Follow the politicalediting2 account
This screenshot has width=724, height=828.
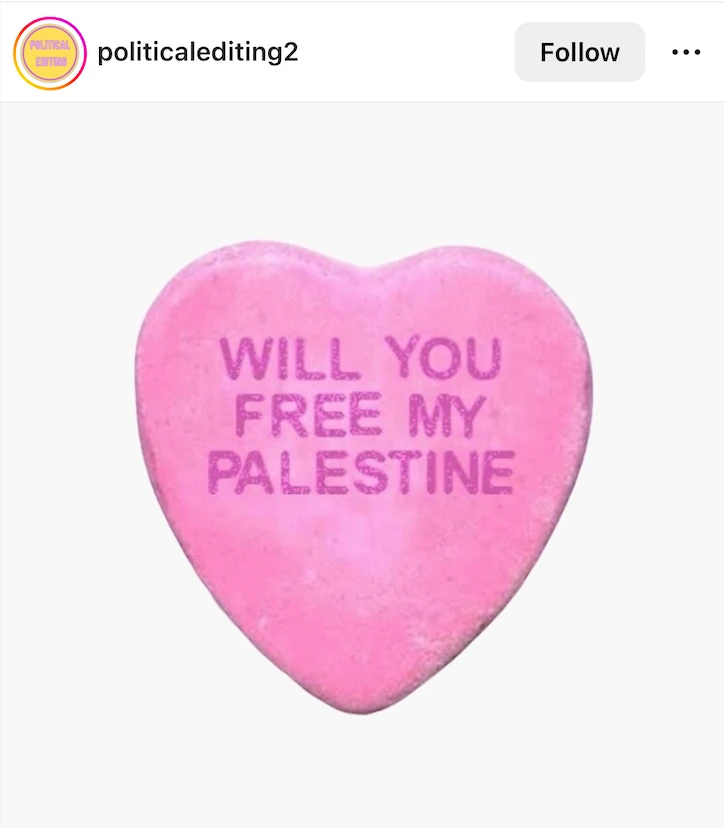click(579, 52)
